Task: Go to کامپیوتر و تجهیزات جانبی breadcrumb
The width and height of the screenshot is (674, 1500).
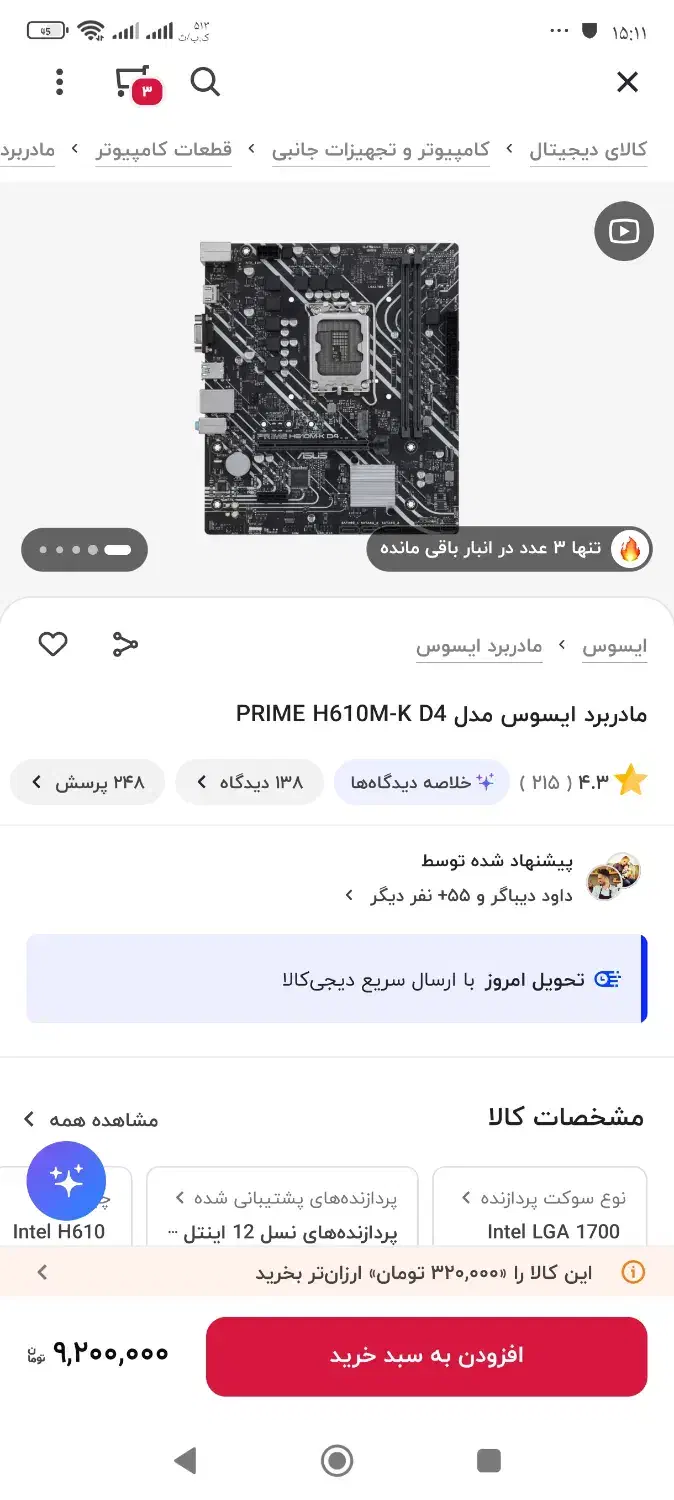Action: [x=381, y=150]
